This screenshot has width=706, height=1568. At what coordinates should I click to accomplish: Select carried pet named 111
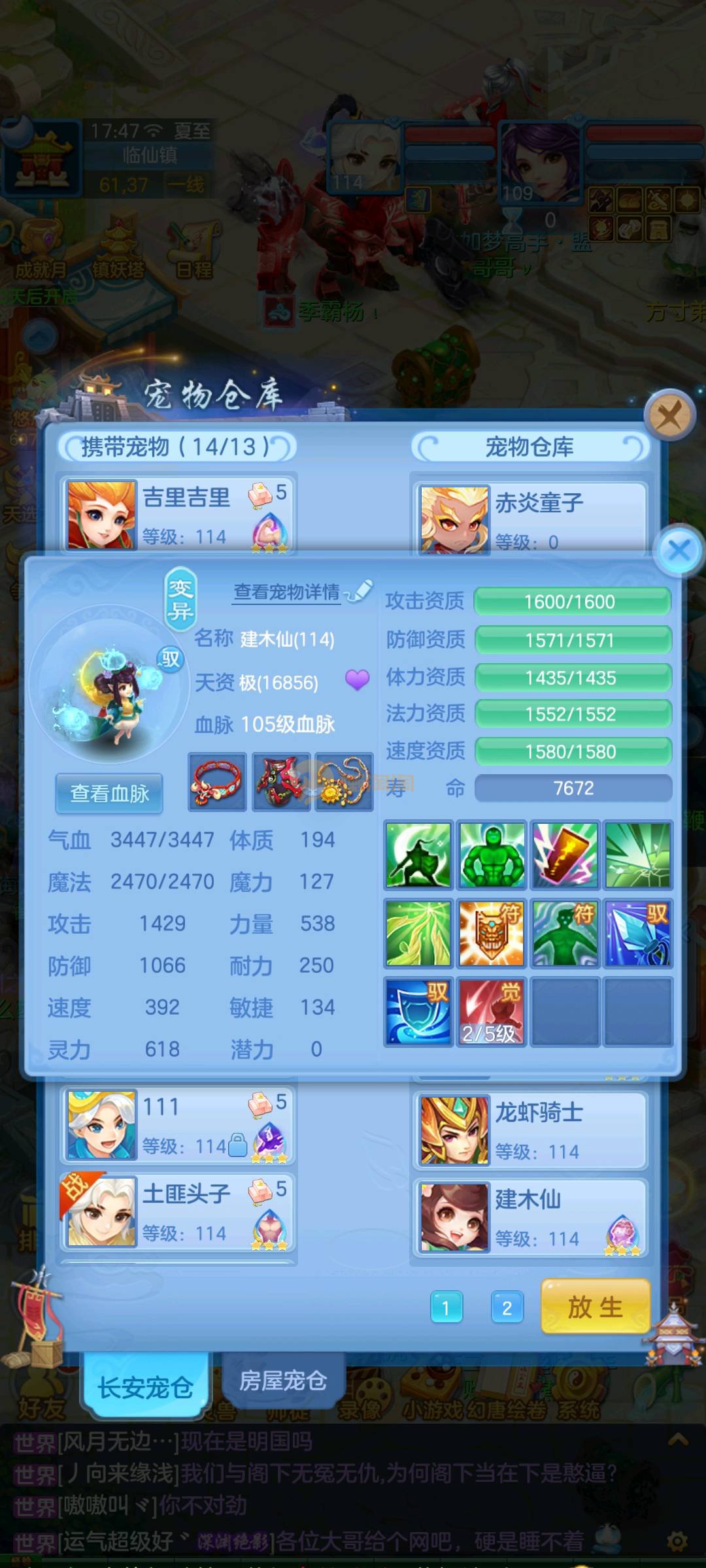tap(178, 1125)
